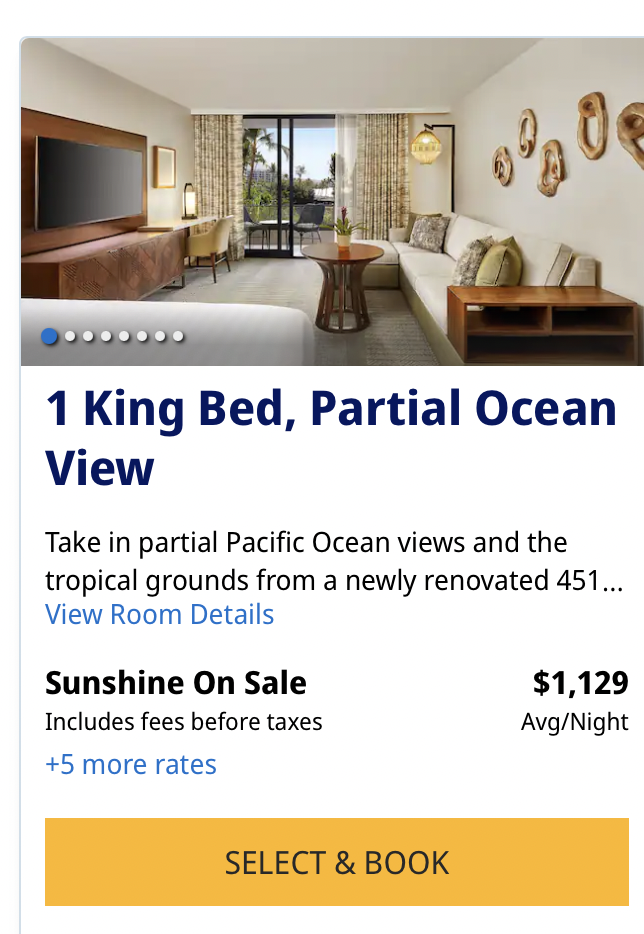644x934 pixels.
Task: Expand the +5 more rates link
Action: 131,765
